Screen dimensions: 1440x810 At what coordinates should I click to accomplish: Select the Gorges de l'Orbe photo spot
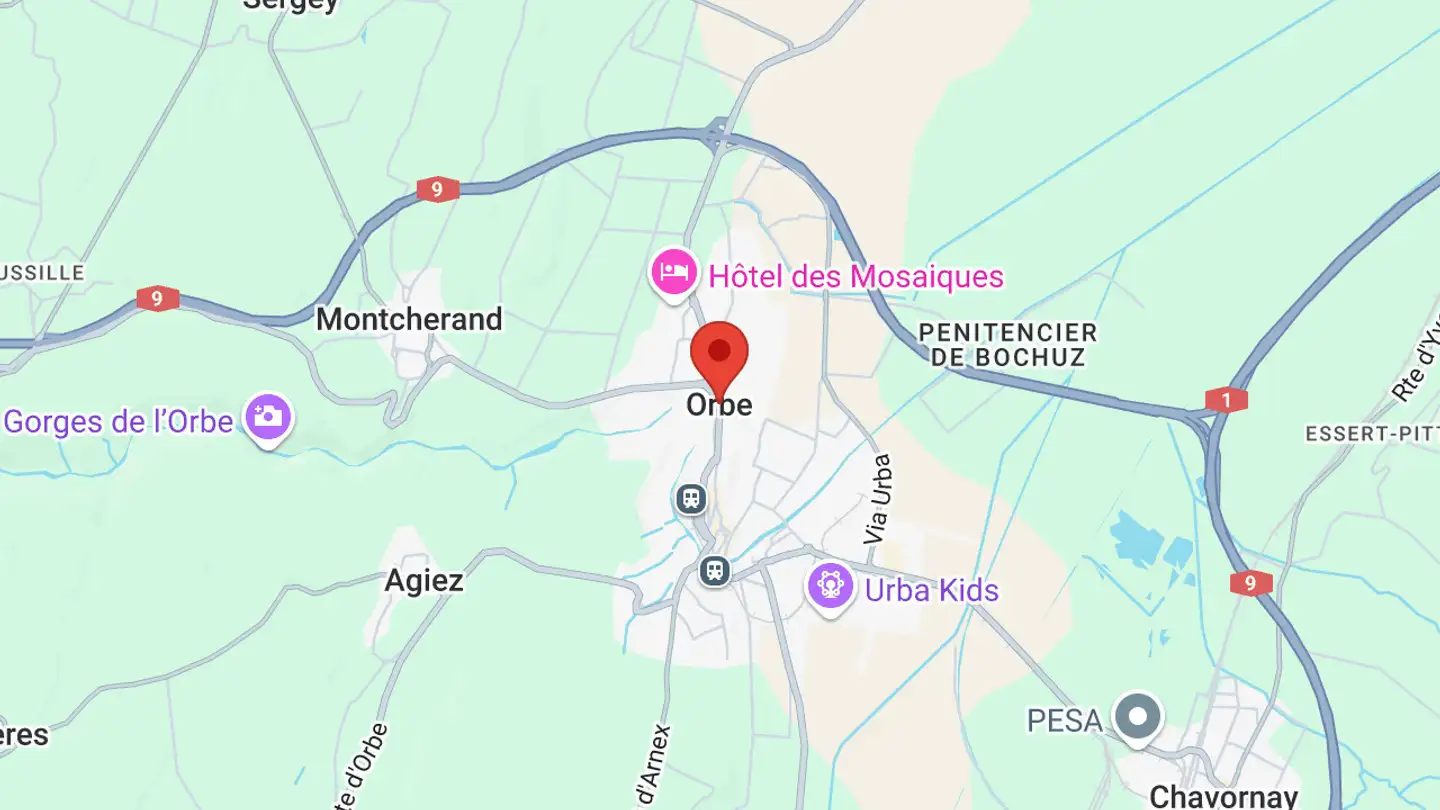268,416
